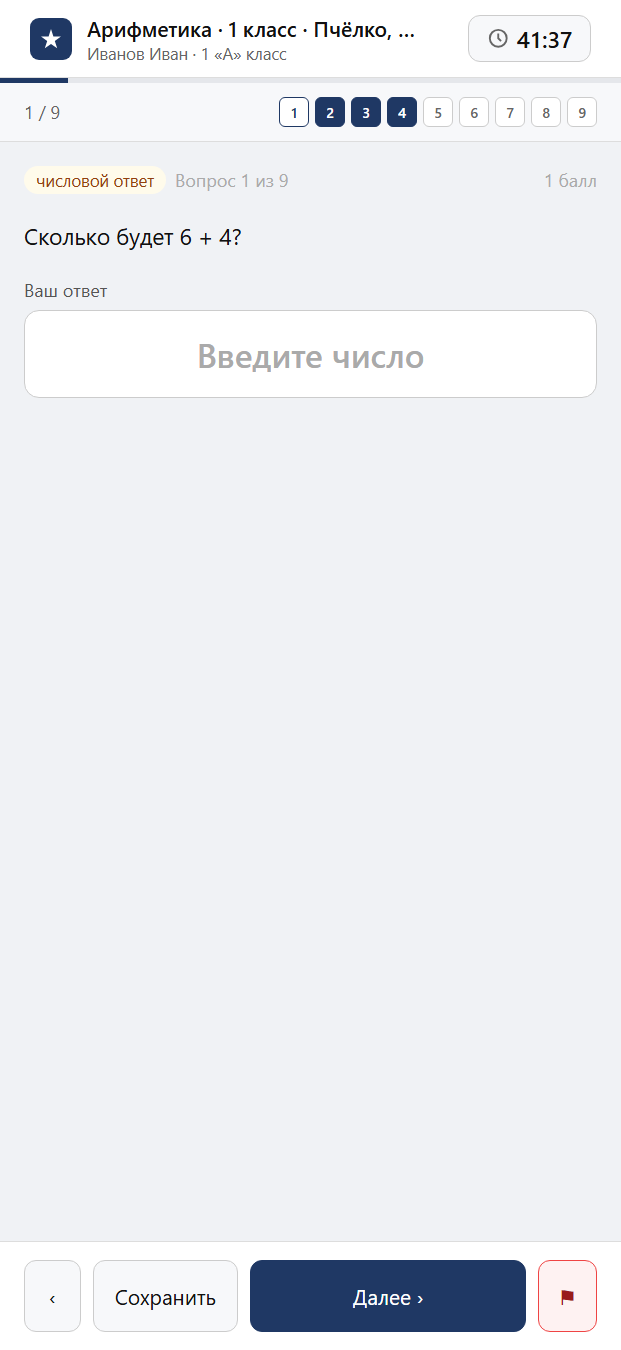Viewport: 621px width, 1350px height.
Task: Tap the Сохранить button
Action: [x=165, y=1296]
